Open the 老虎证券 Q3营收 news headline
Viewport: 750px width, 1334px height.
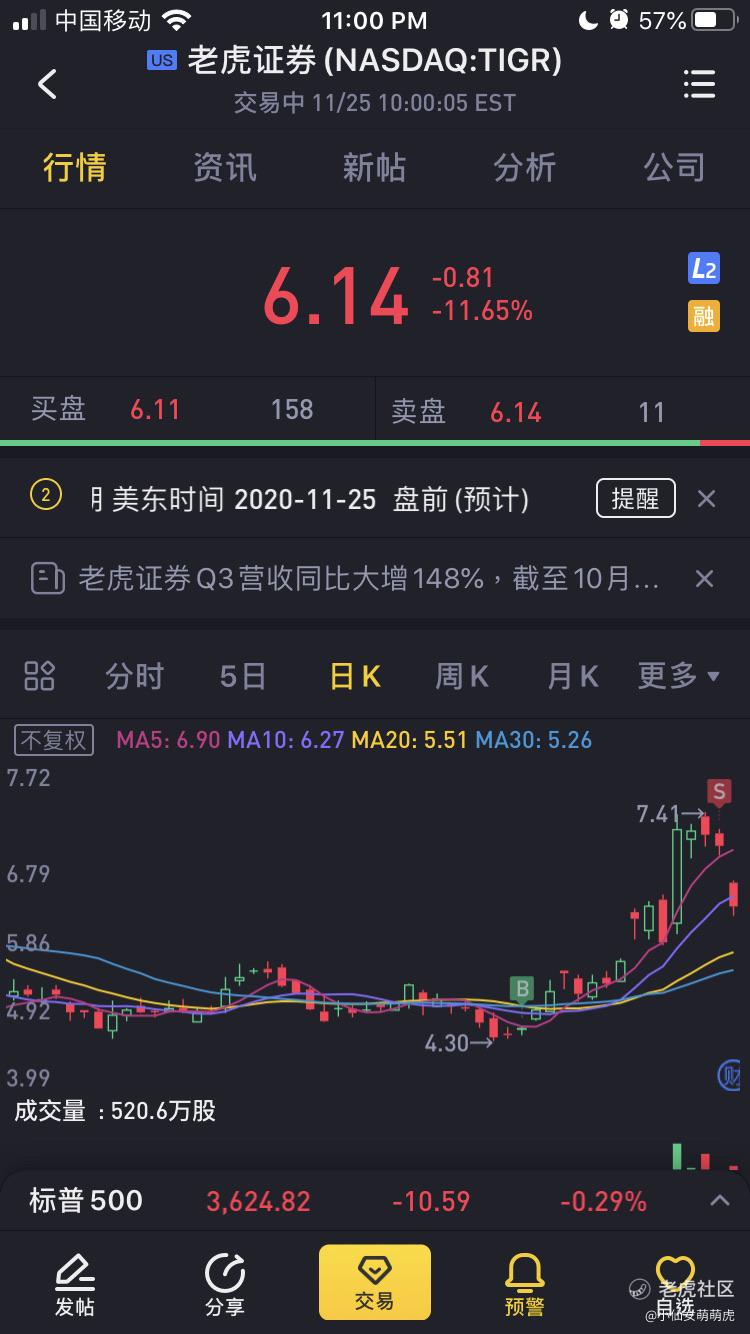[x=368, y=578]
